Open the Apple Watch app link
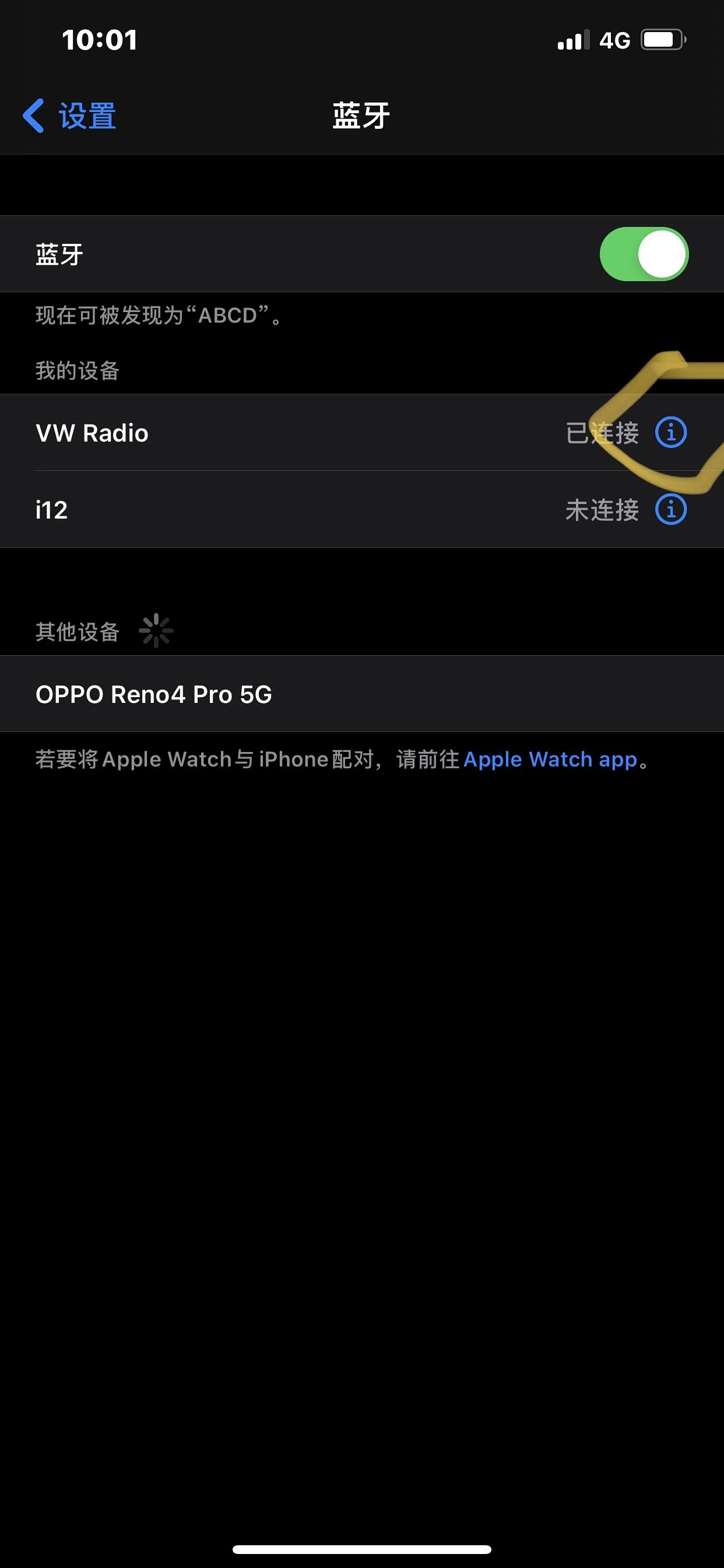This screenshot has width=724, height=1568. pos(549,759)
